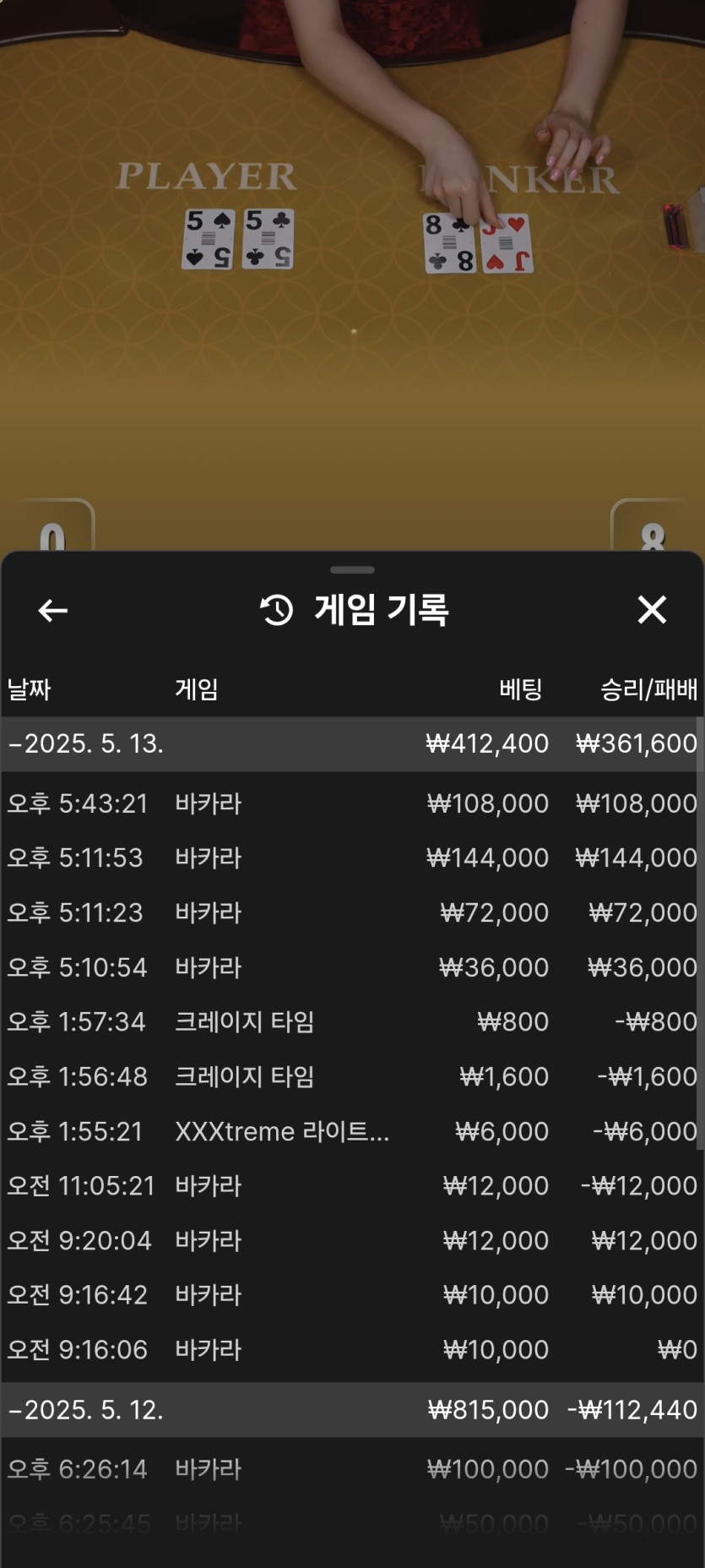Collapse the 2025. 5. 12. date group
705x1568 pixels.
pos(352,1409)
